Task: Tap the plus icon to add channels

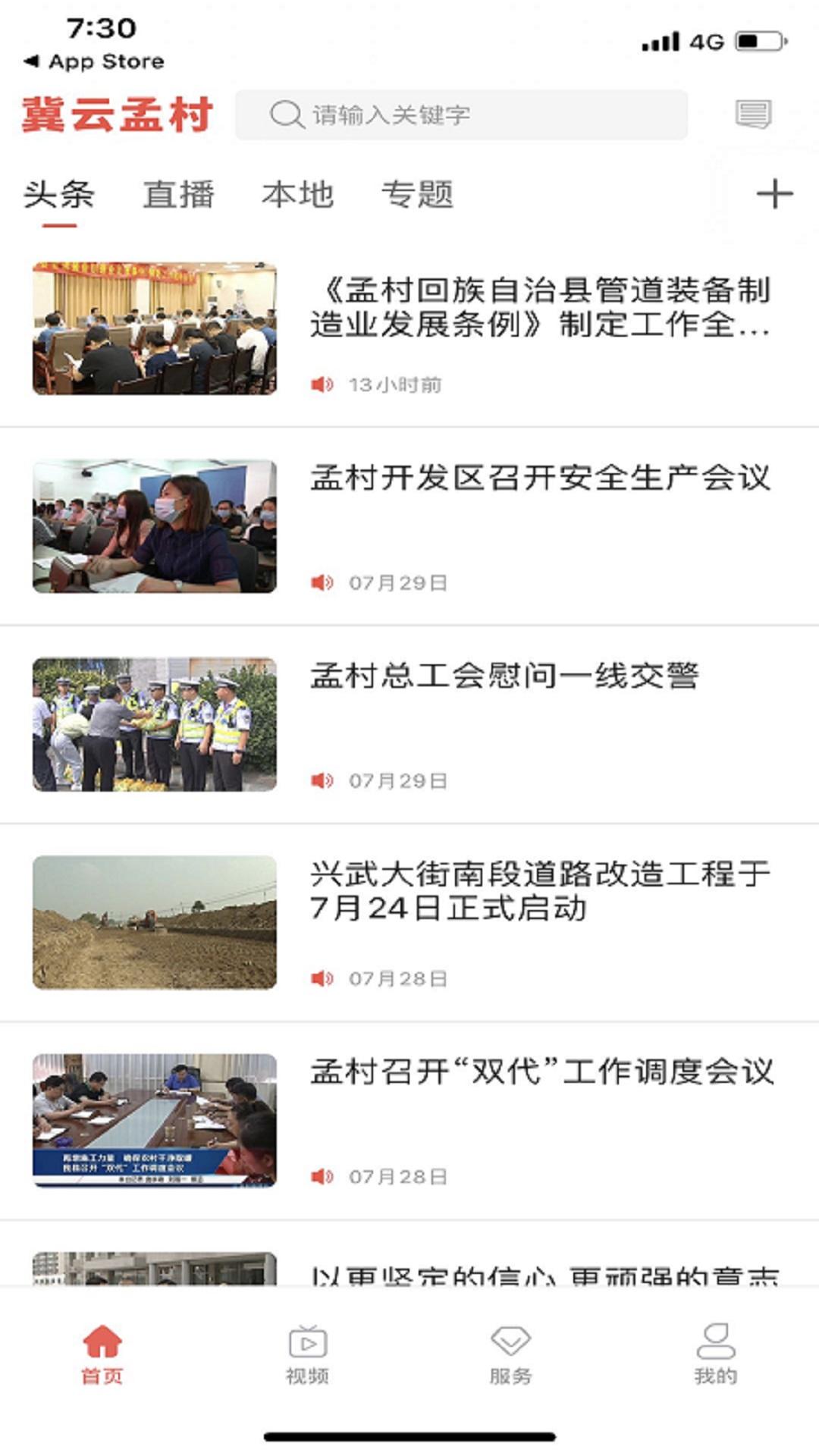Action: coord(775,195)
